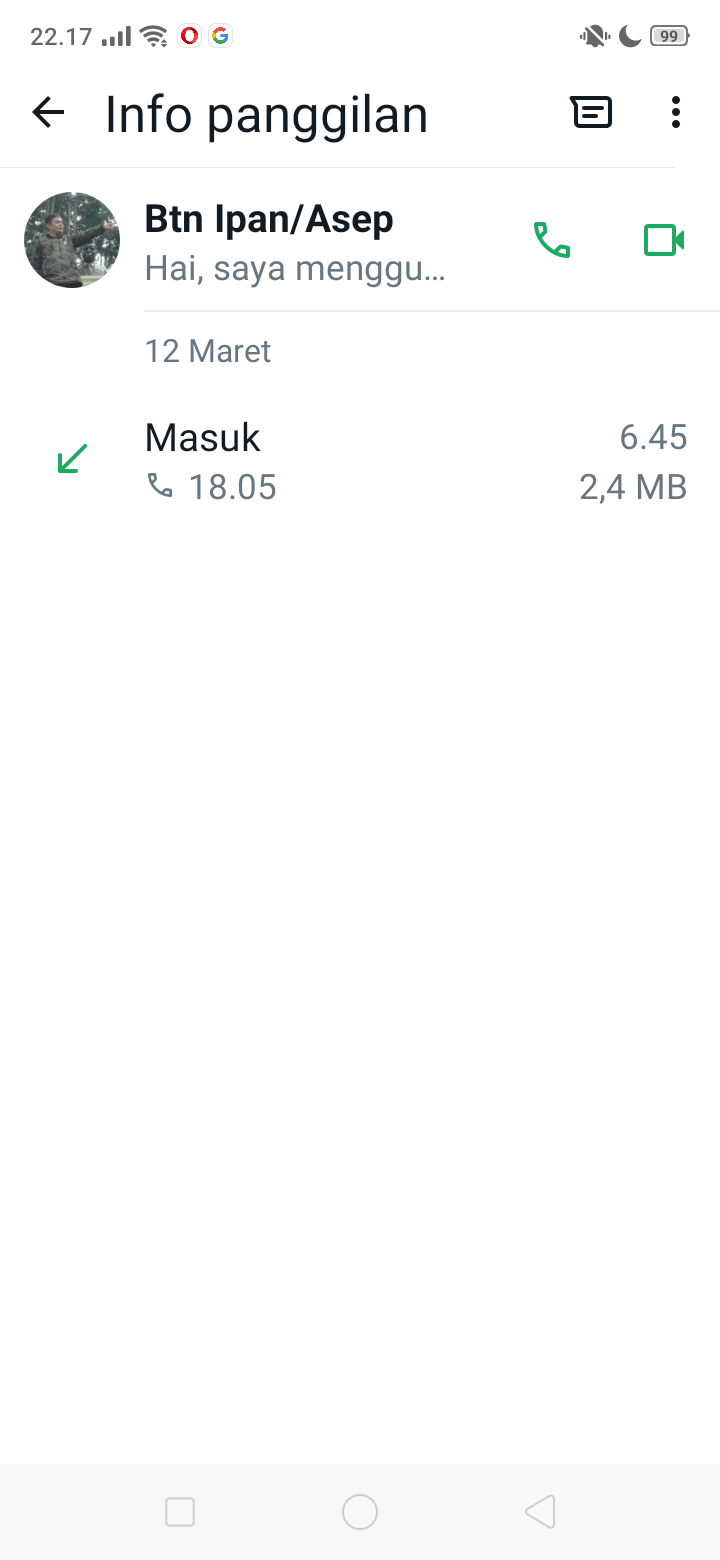Tap the system home button
This screenshot has height=1560, width=720.
click(360, 1512)
